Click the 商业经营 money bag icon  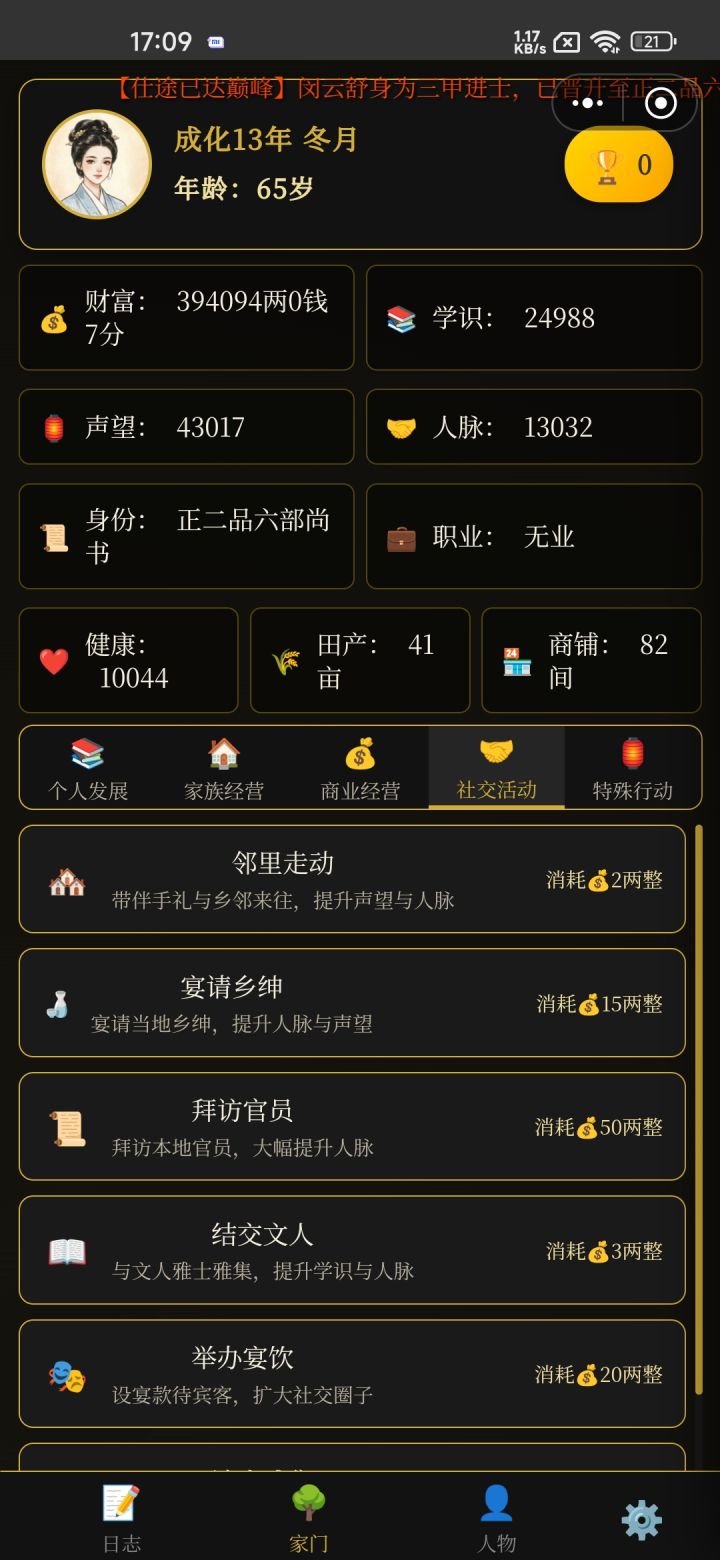pyautogui.click(x=360, y=755)
